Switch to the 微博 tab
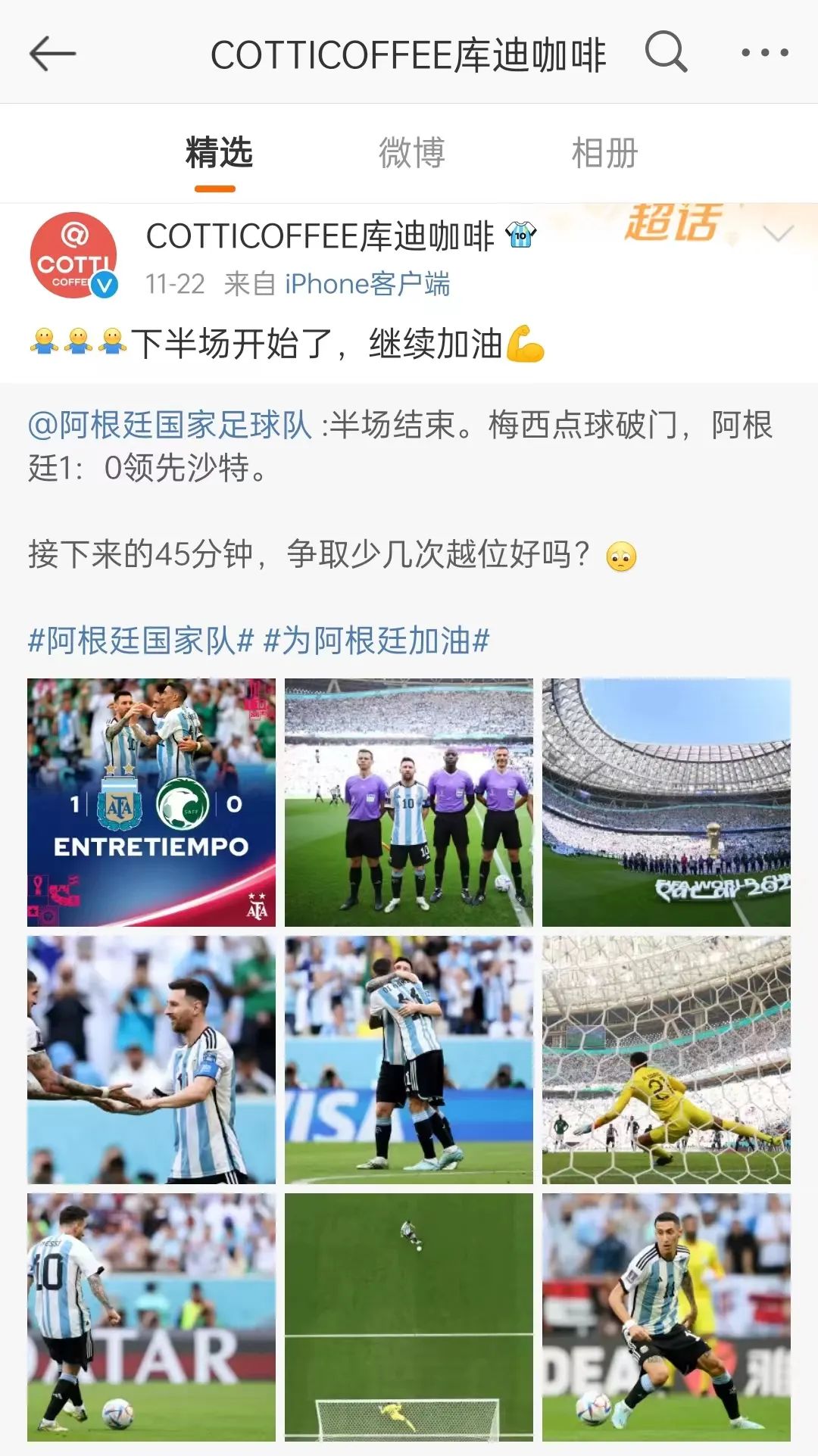The width and height of the screenshot is (818, 1456). pos(411,153)
